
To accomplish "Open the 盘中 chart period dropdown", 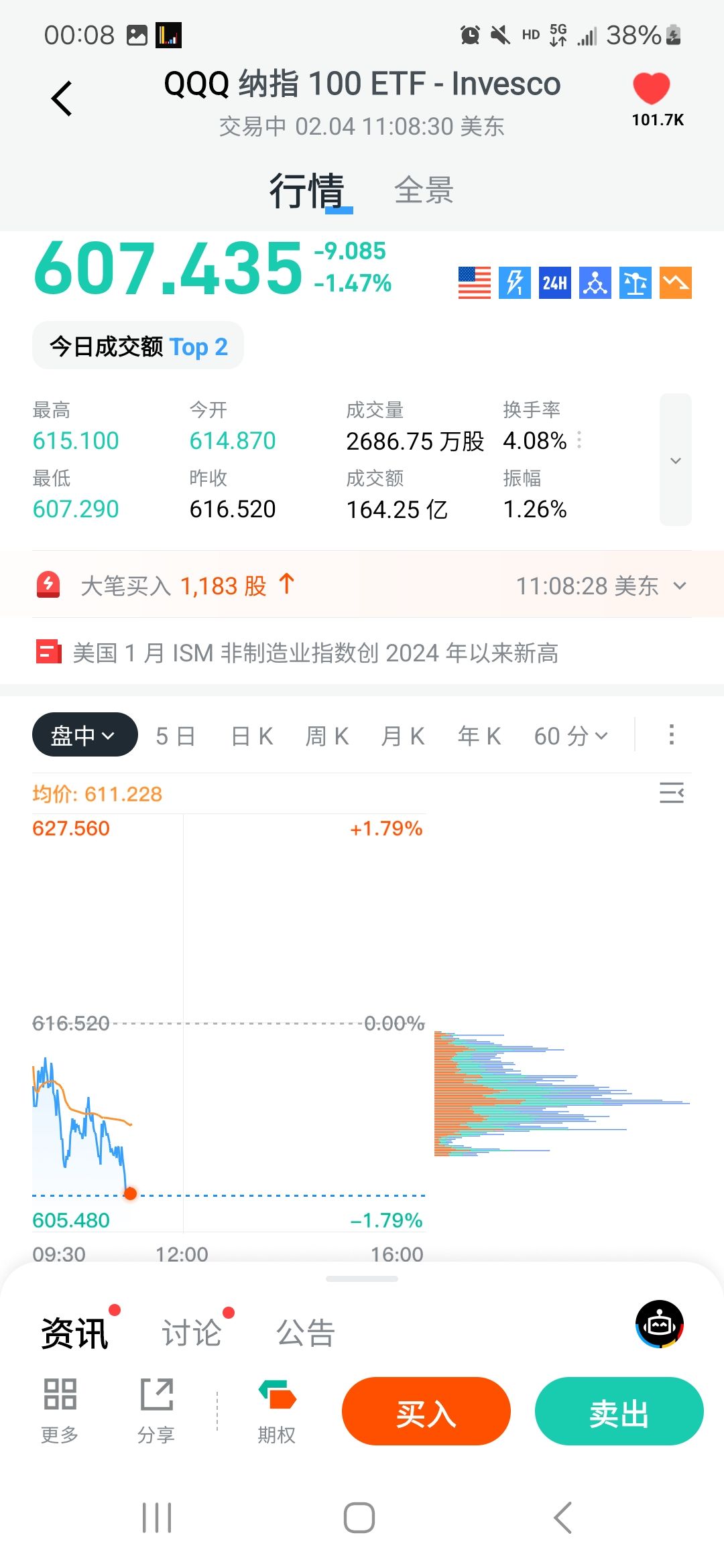I will coord(84,735).
